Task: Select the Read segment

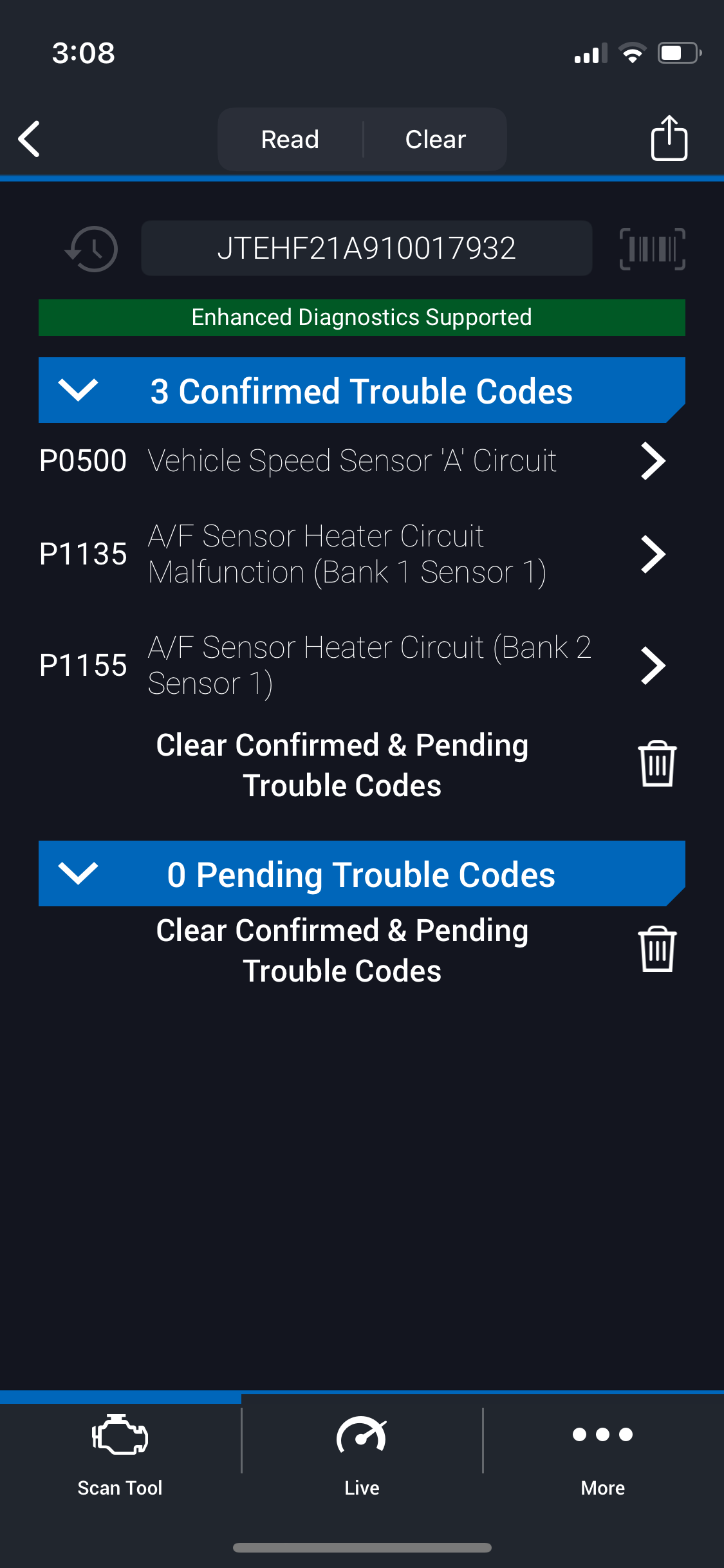Action: (290, 139)
